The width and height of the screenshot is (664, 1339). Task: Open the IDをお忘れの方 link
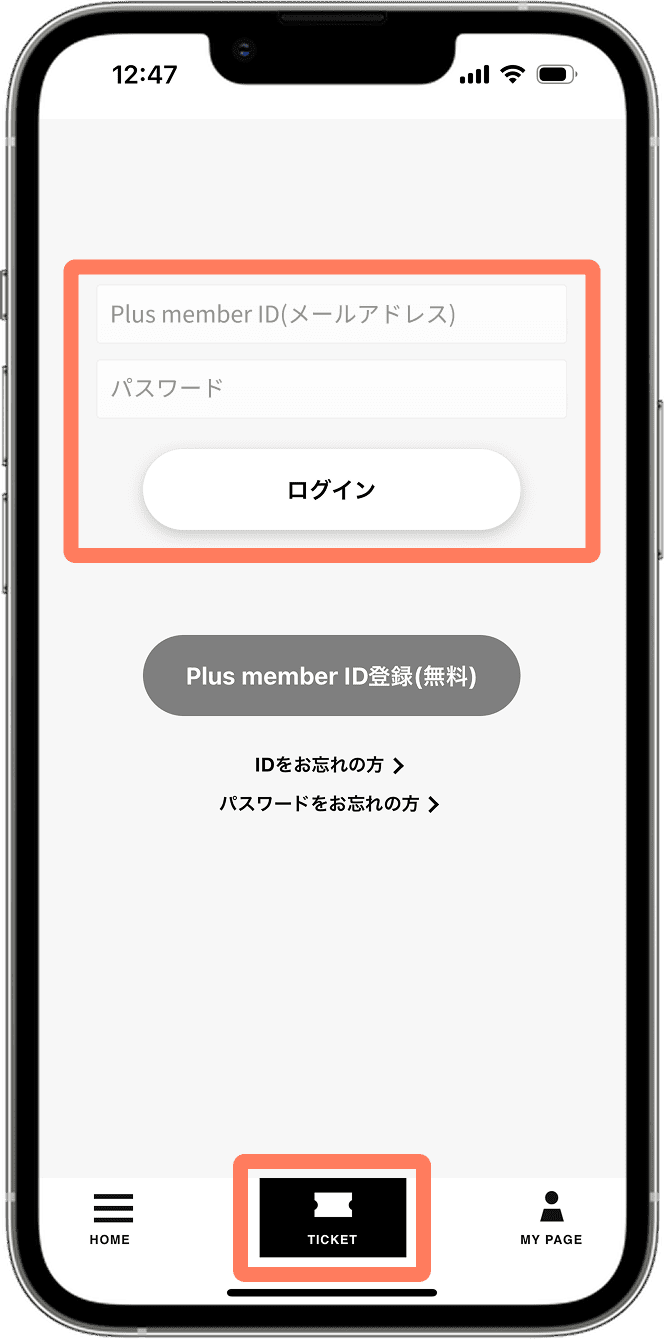(x=329, y=765)
